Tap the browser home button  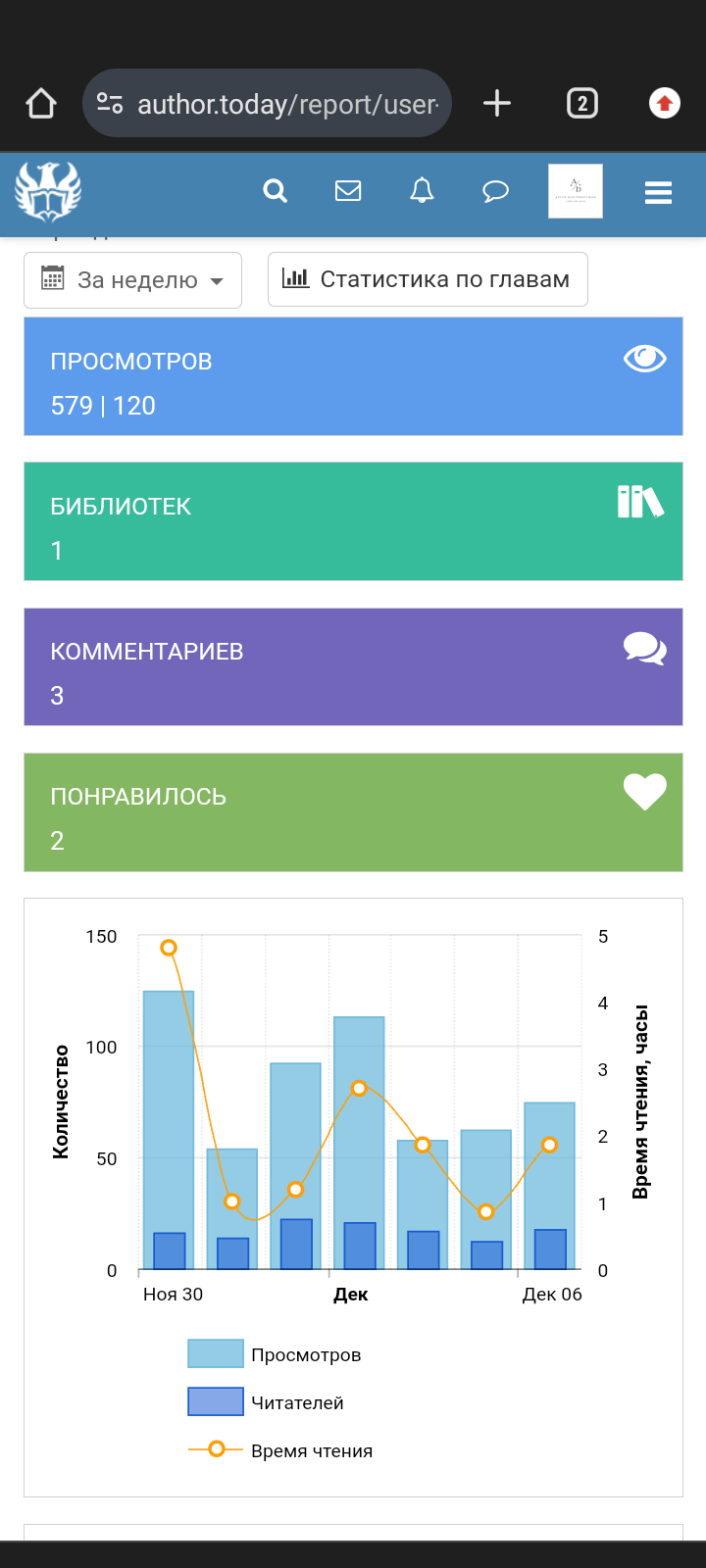(x=41, y=103)
